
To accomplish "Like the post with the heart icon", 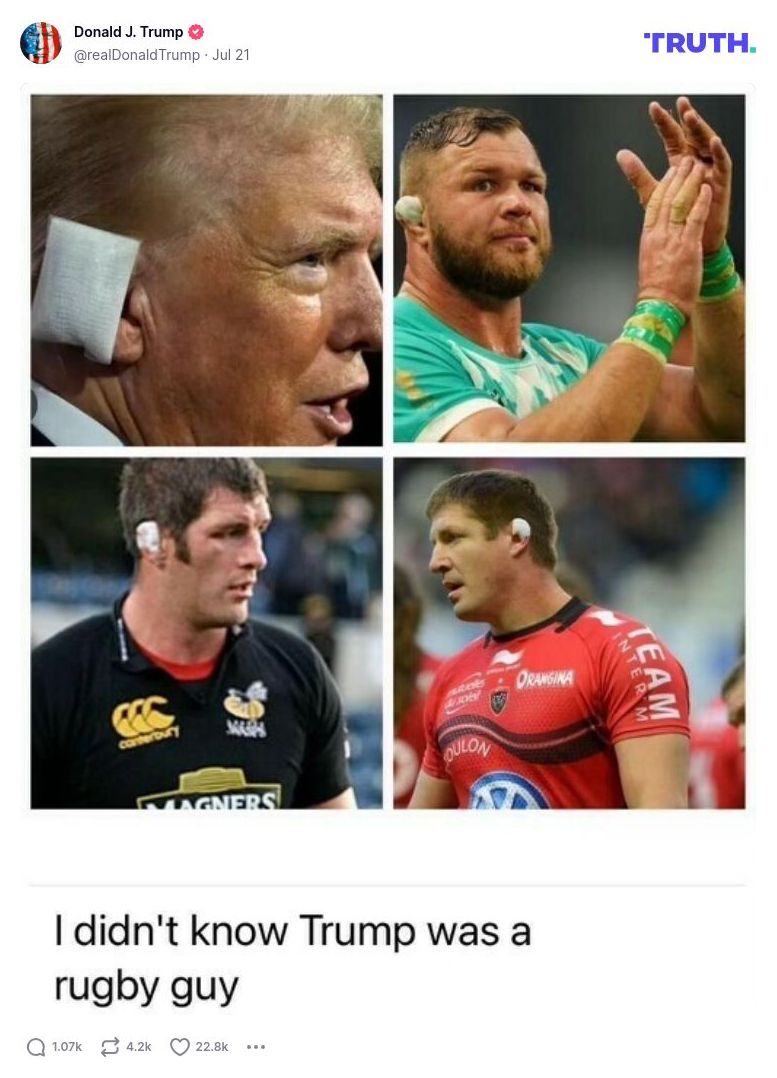I will (x=180, y=1047).
